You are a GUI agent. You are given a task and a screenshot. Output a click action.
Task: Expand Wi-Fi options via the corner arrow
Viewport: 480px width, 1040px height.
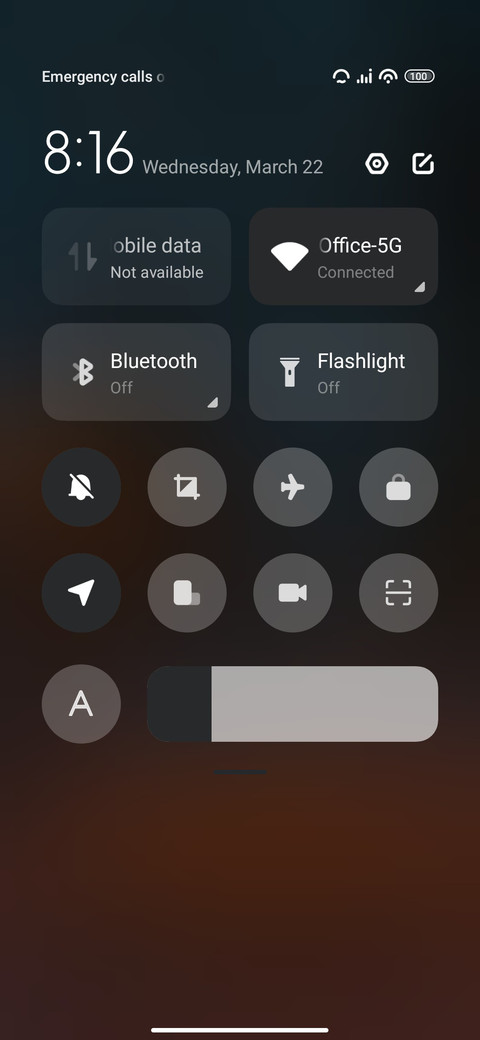coord(420,287)
